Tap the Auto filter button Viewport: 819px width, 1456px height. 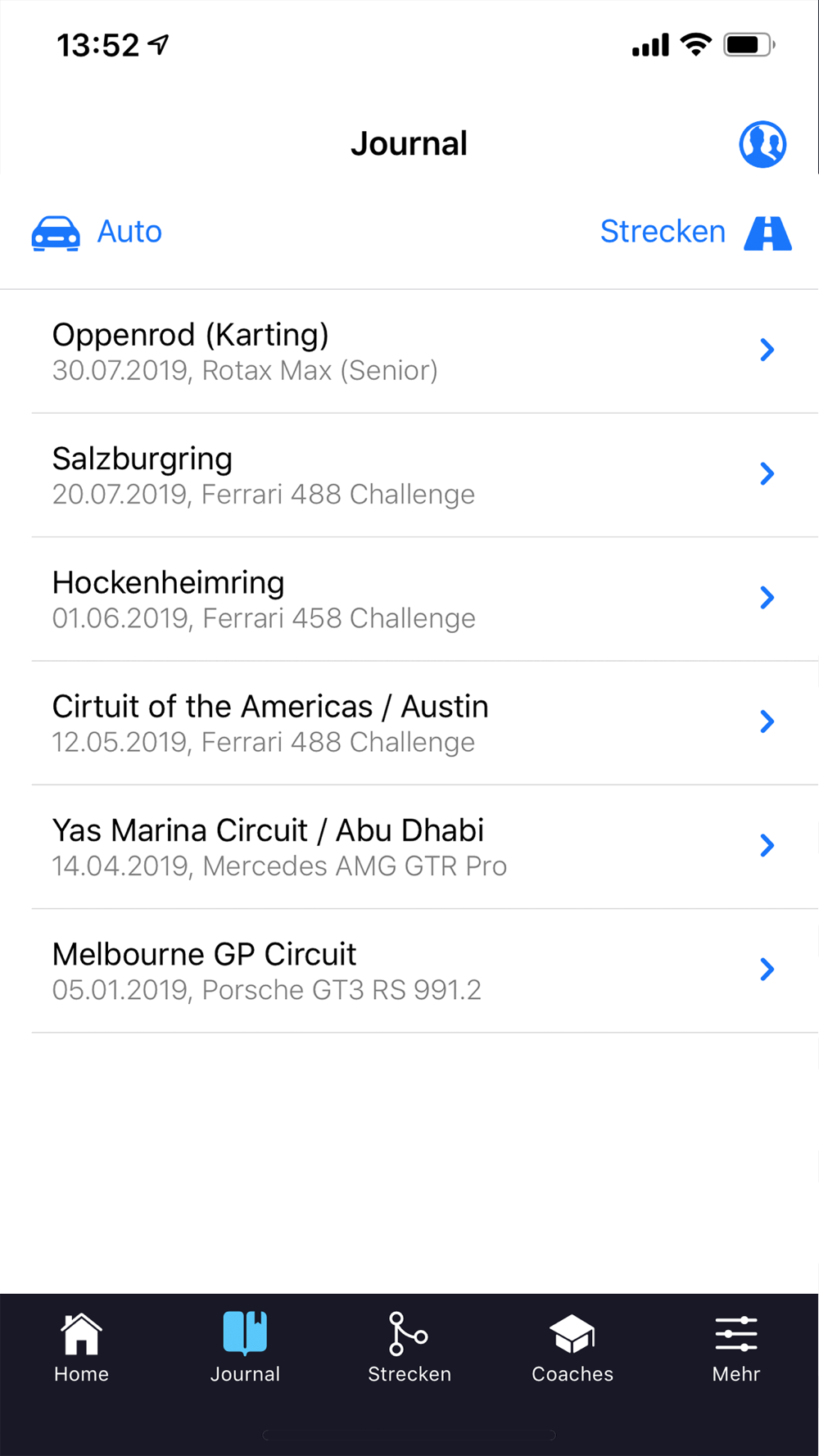97,233
